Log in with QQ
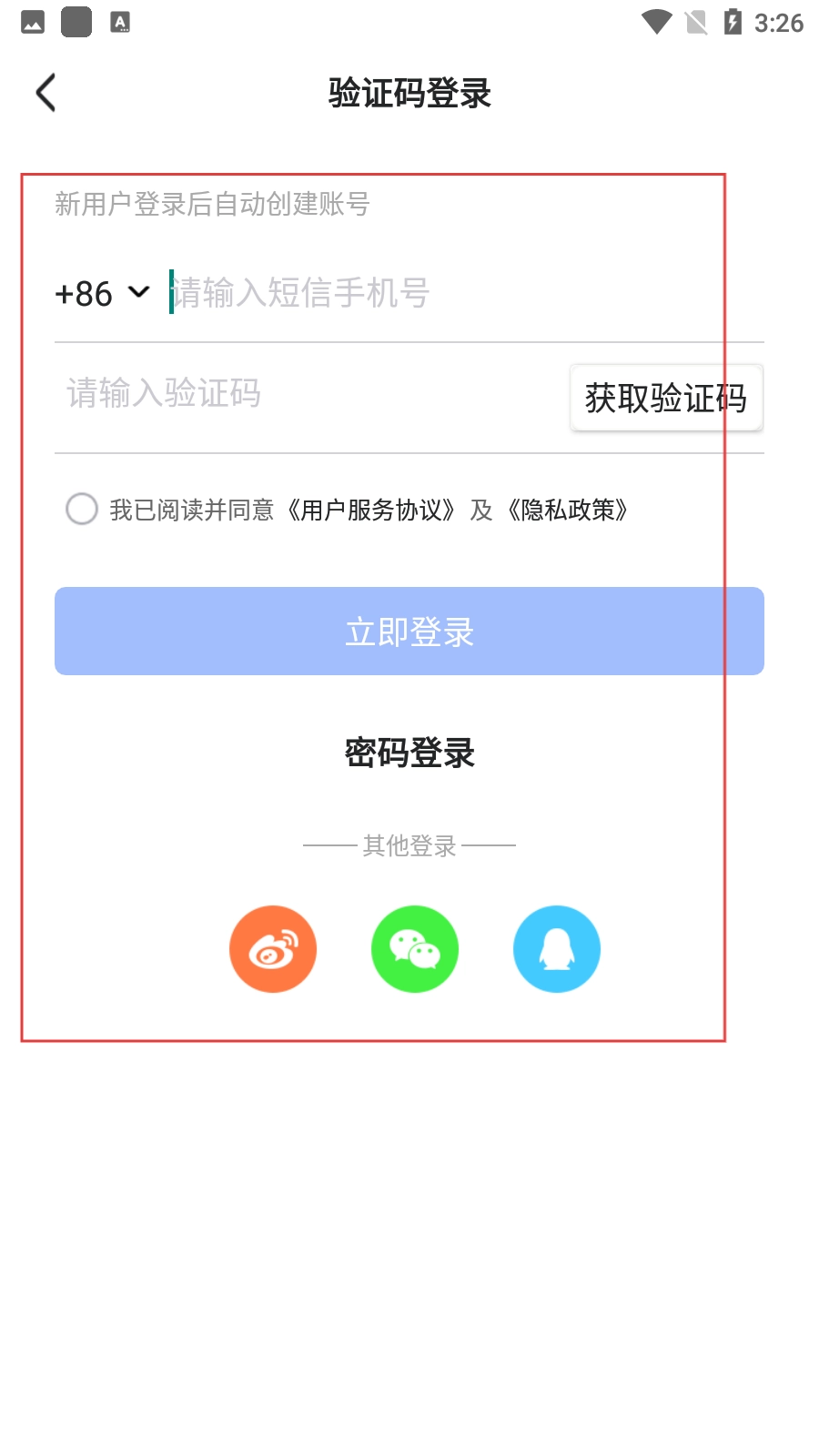Image resolution: width=819 pixels, height=1456 pixels. pyautogui.click(x=557, y=949)
